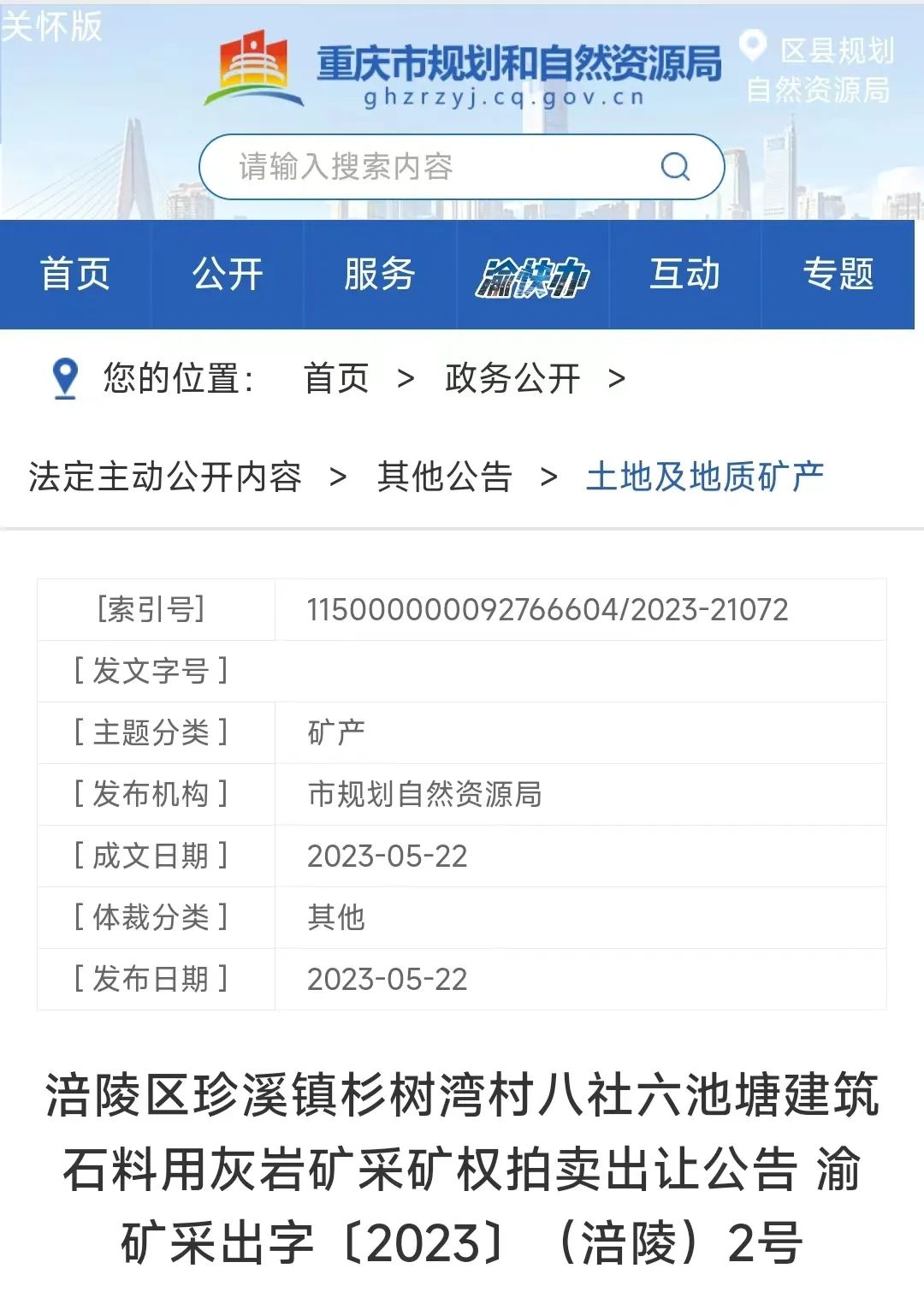Screen dimensions: 924x1292
Task: Open 区县规划自然资源局 link
Action: (820, 69)
